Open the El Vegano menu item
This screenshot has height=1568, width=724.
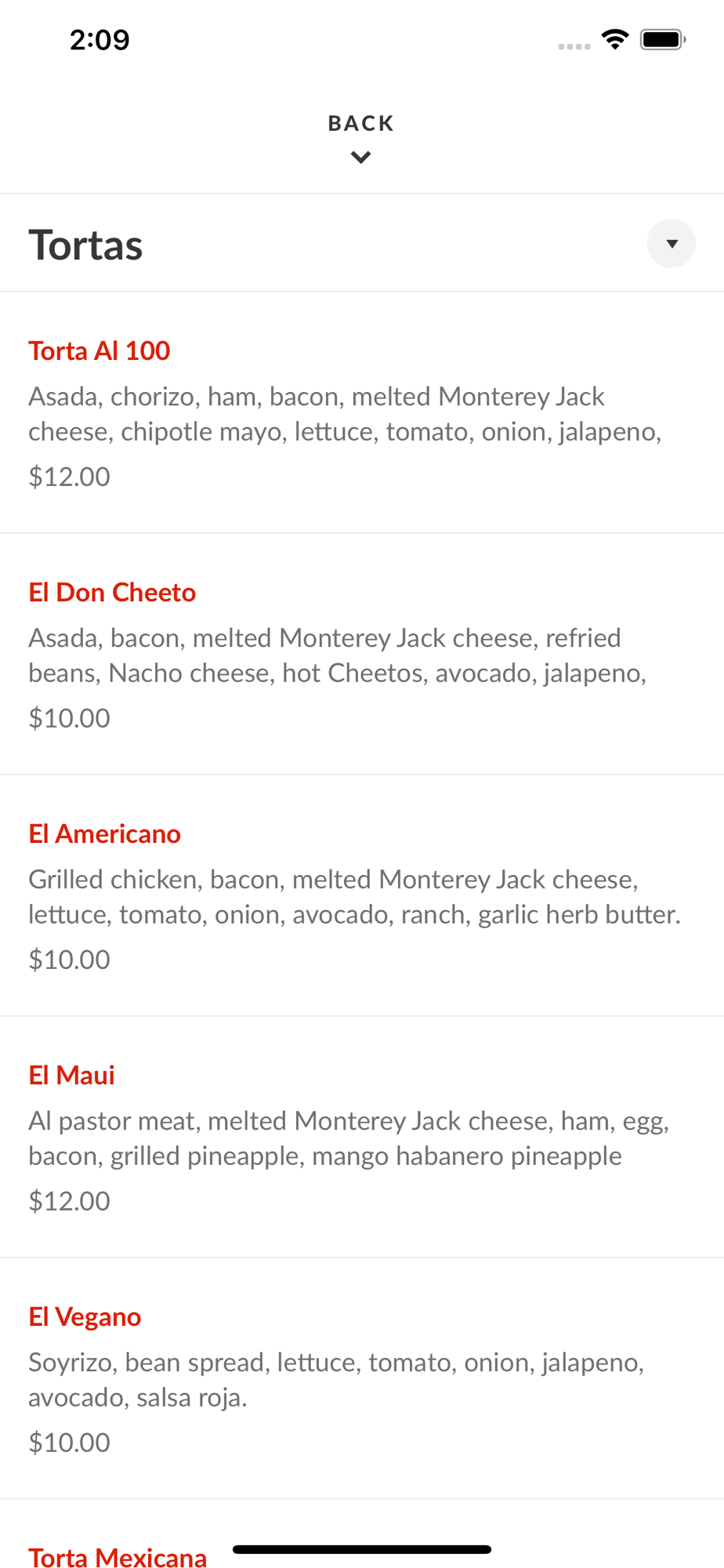click(85, 1317)
